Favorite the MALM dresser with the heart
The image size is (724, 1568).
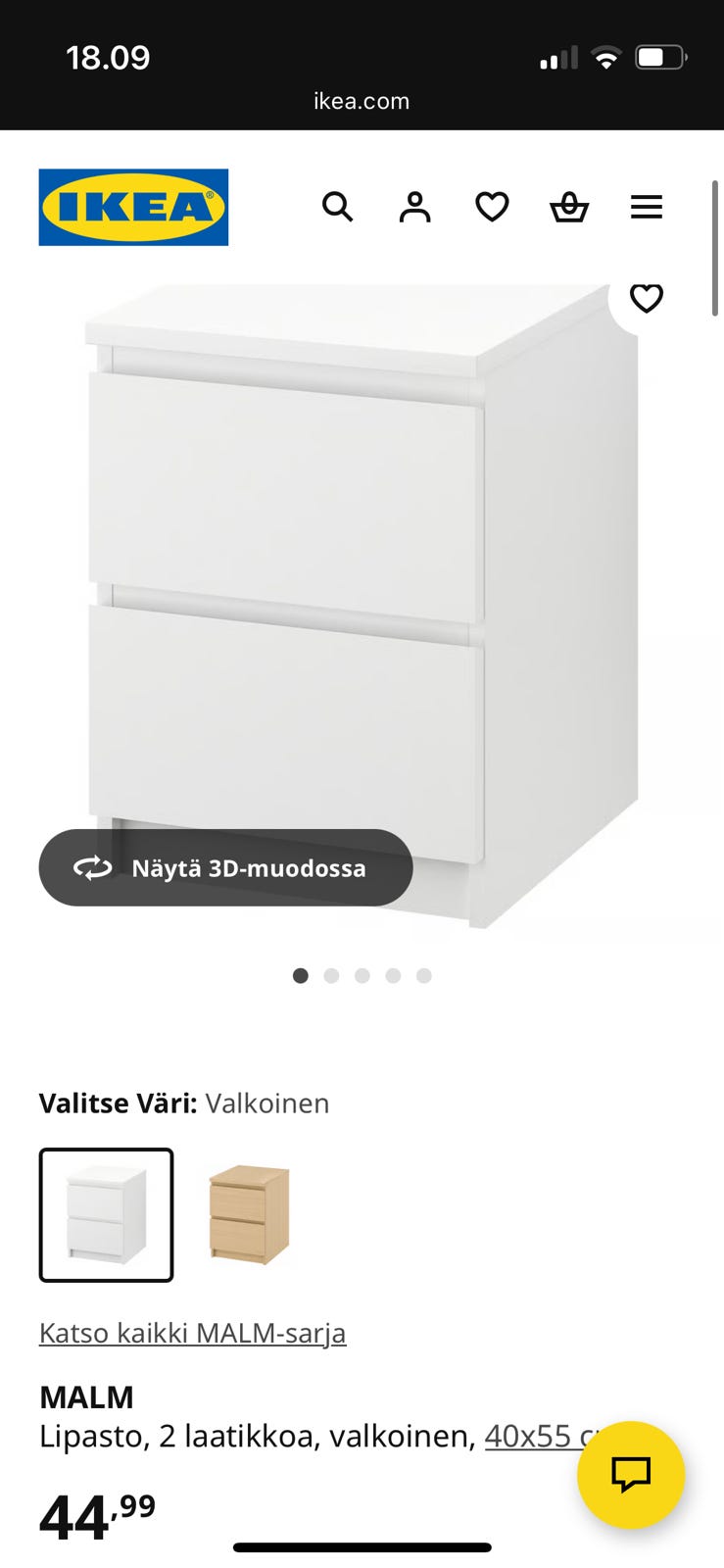[x=647, y=299]
